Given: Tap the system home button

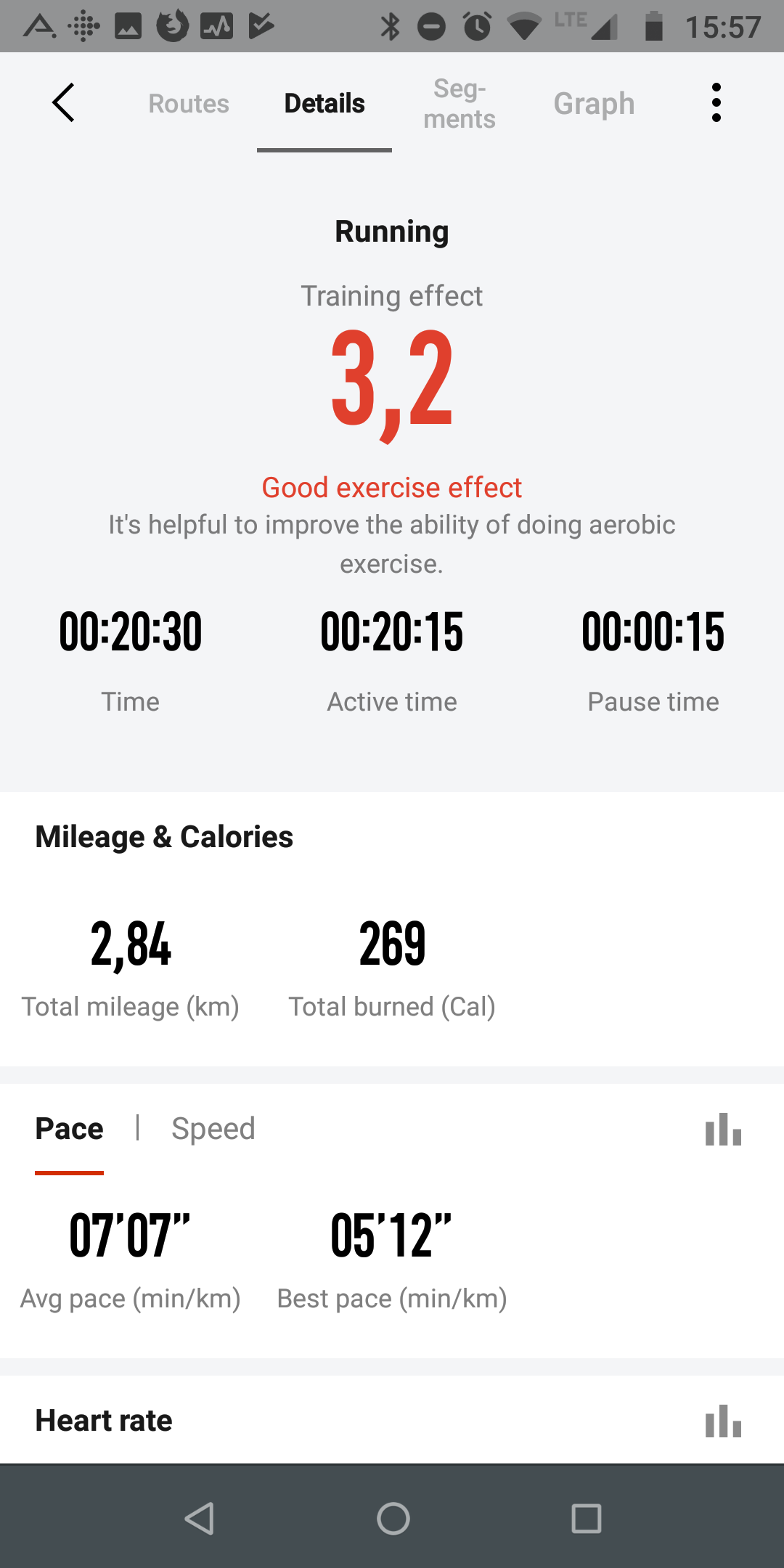Looking at the screenshot, I should (x=393, y=1518).
